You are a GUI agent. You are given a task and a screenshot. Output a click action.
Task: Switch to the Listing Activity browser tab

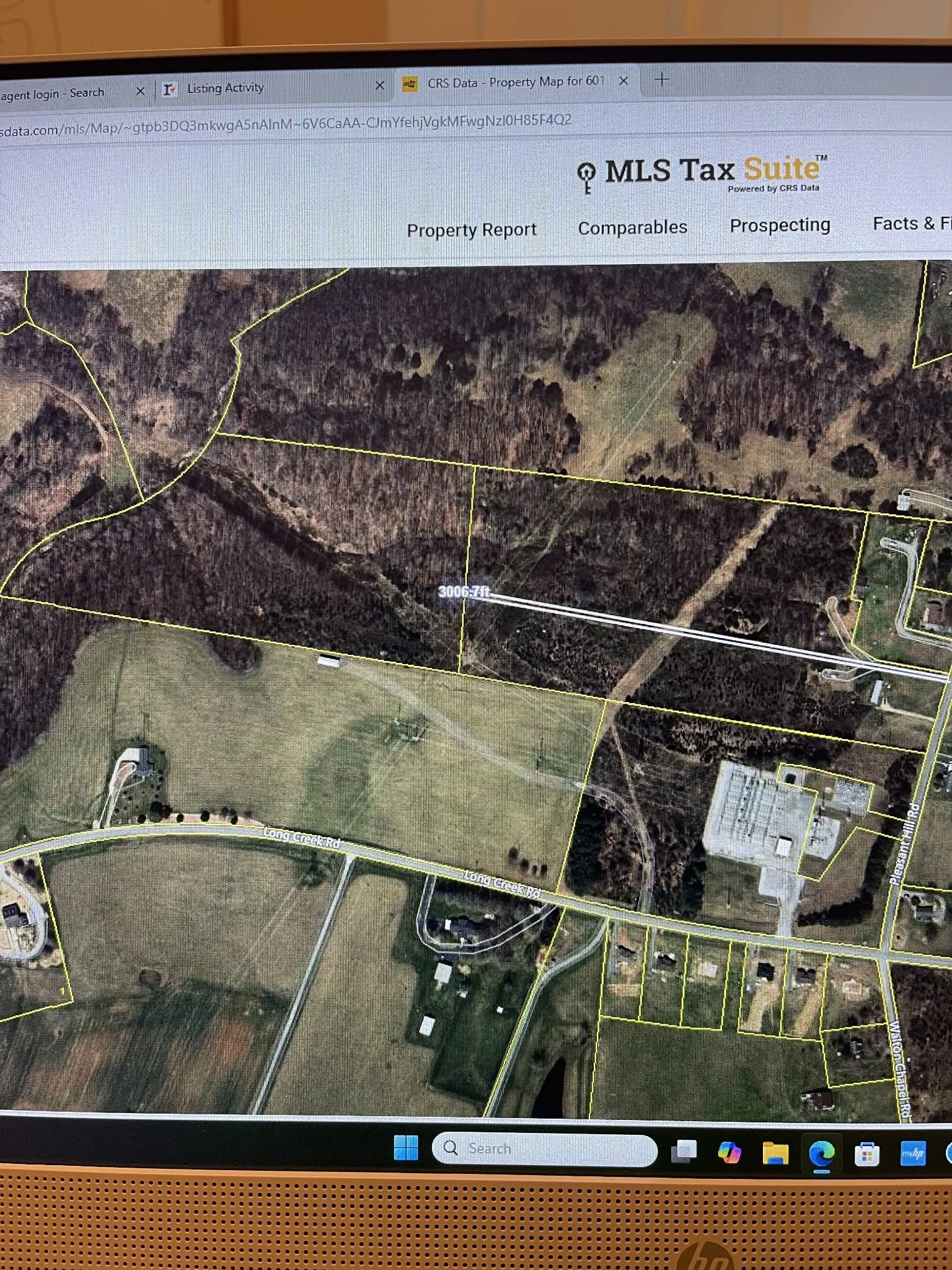click(x=226, y=88)
